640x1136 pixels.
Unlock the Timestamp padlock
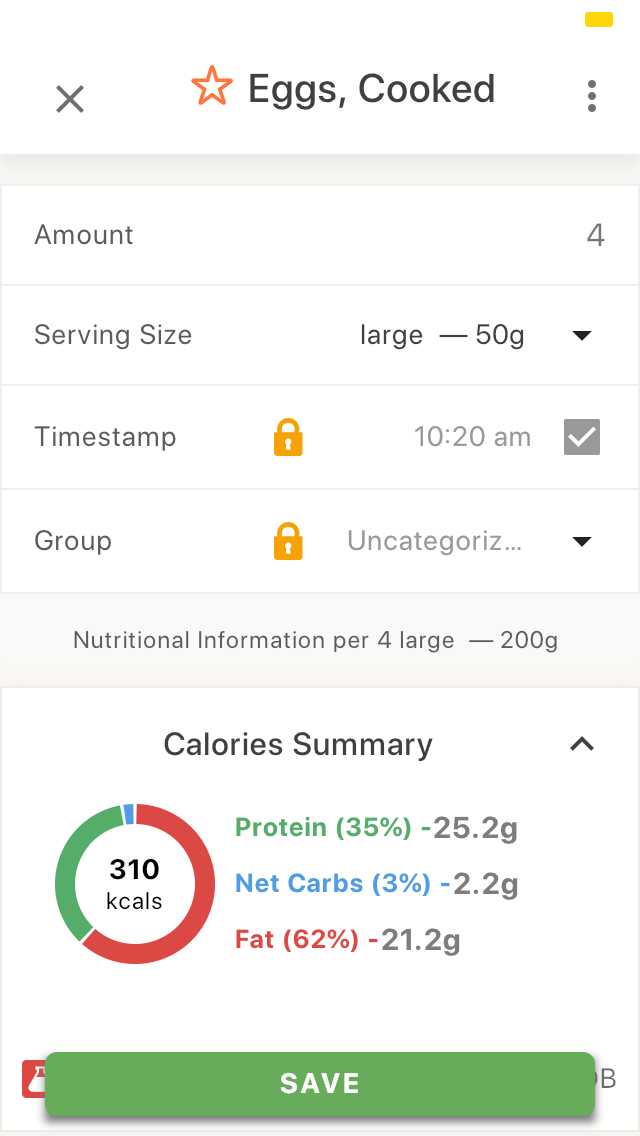[288, 438]
